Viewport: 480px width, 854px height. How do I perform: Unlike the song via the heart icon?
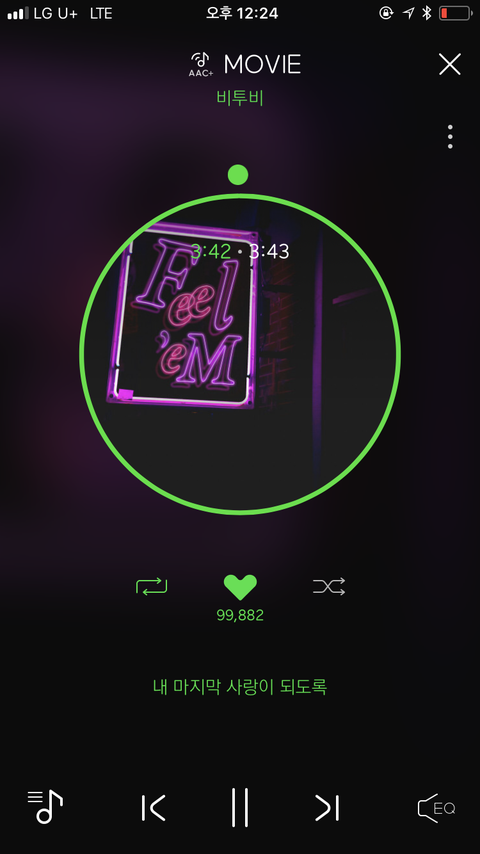(x=240, y=587)
